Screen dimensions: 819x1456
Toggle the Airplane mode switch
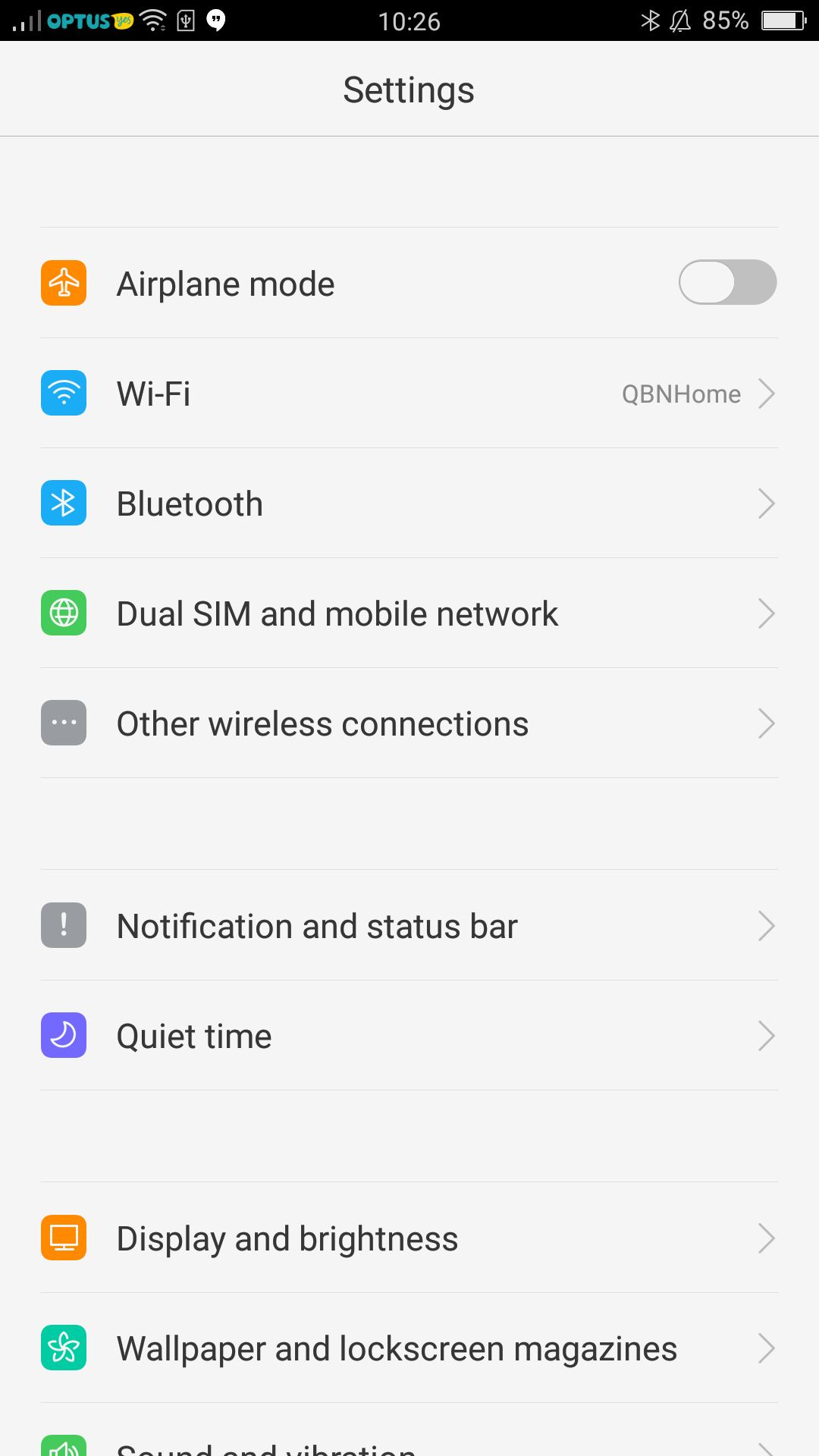727,282
